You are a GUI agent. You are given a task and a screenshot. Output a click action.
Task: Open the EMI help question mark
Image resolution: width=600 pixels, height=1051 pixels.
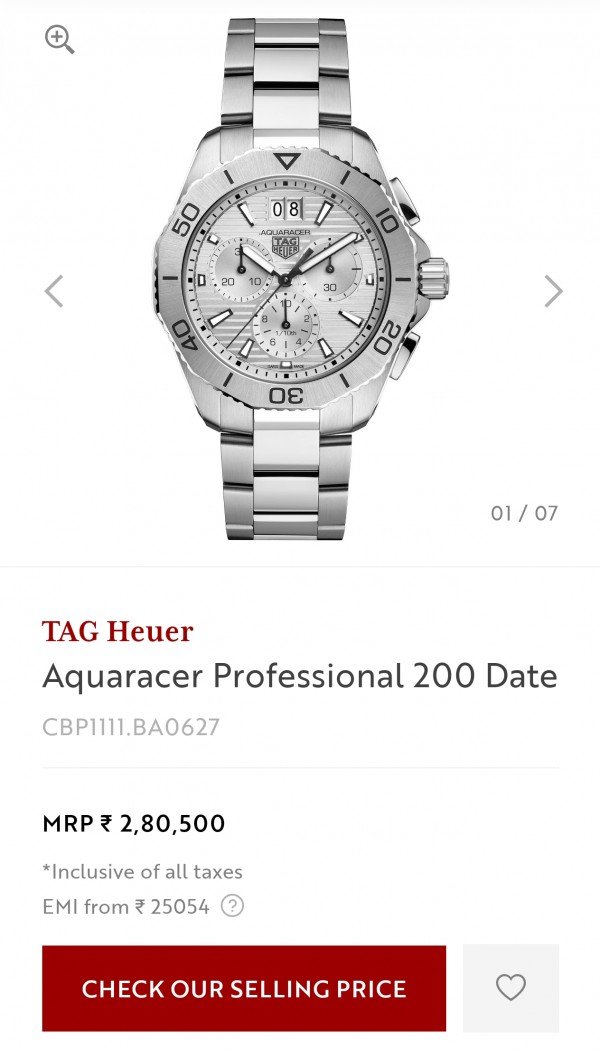click(x=232, y=906)
